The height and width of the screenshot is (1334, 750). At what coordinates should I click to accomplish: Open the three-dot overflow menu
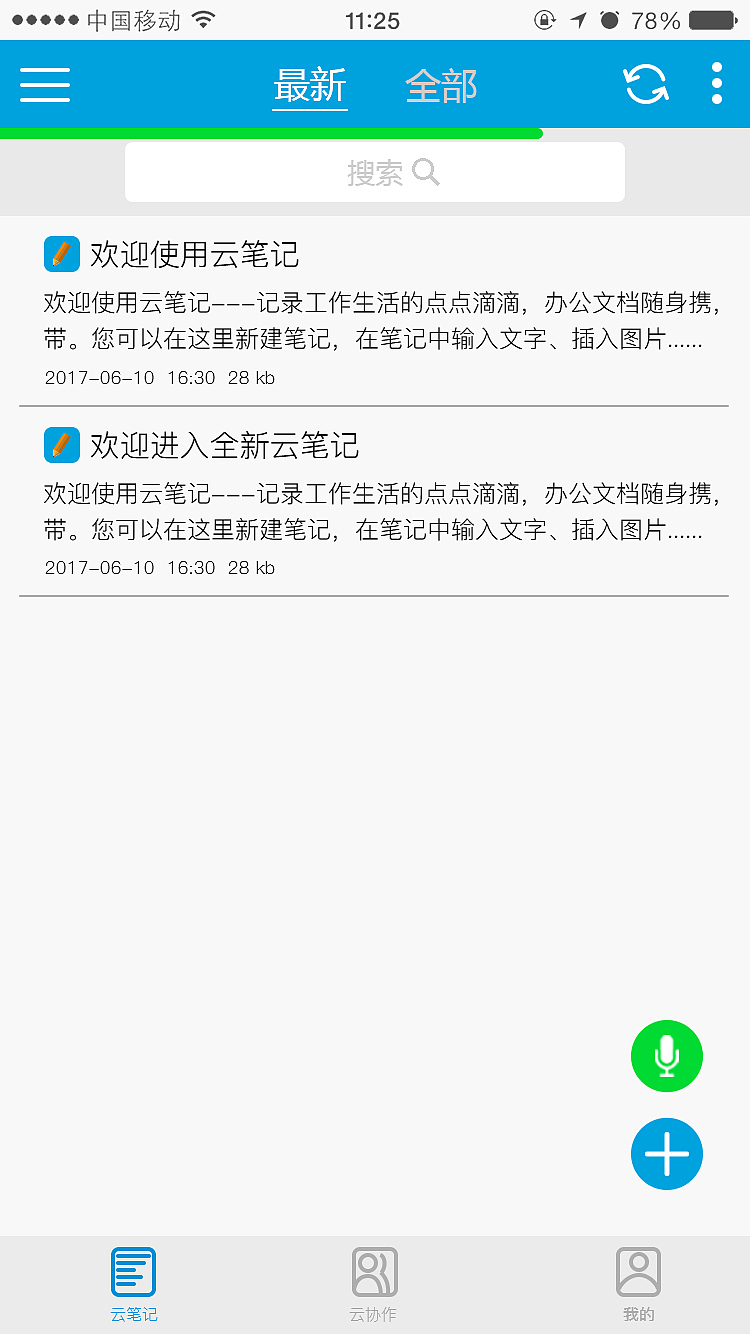click(717, 85)
